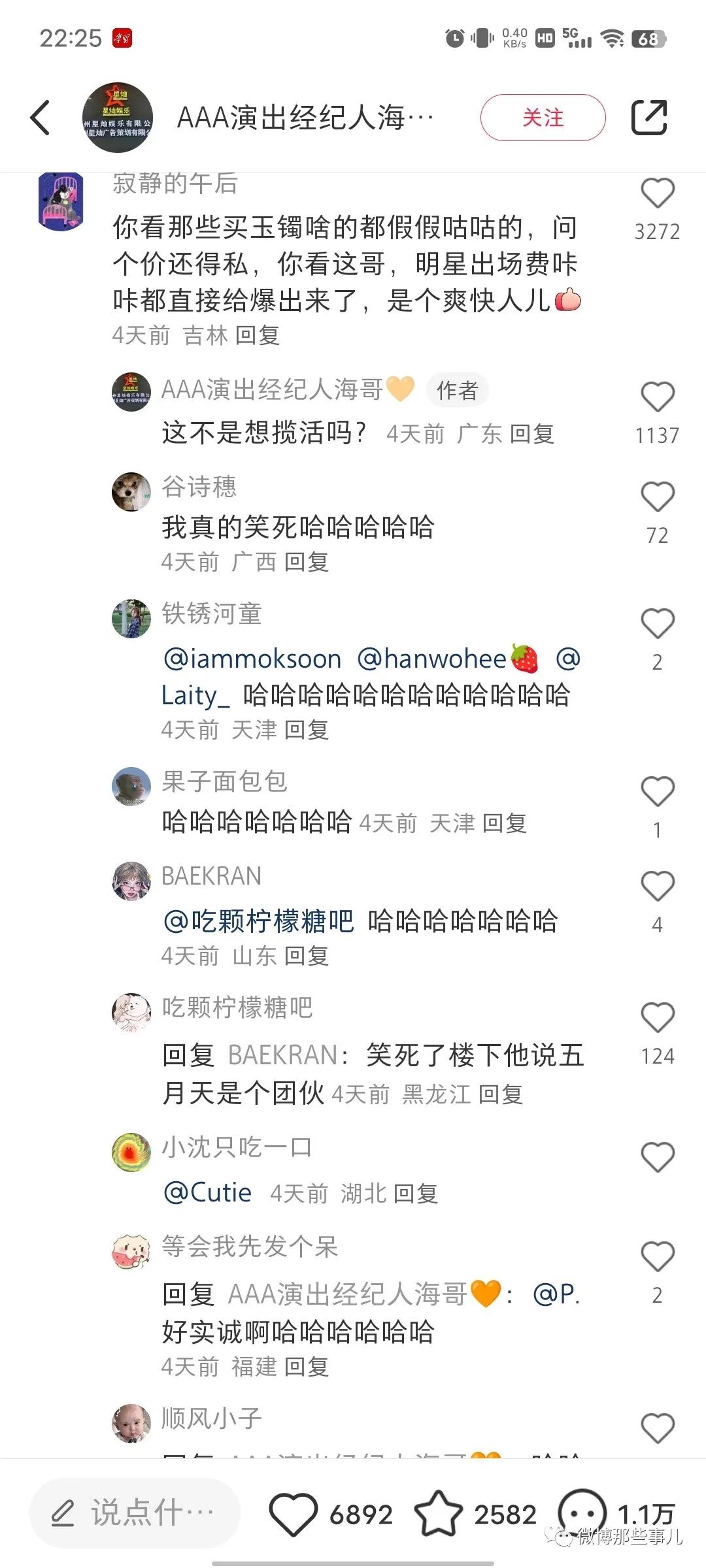
Task: Like the post with 6892 likes
Action: (x=293, y=1513)
